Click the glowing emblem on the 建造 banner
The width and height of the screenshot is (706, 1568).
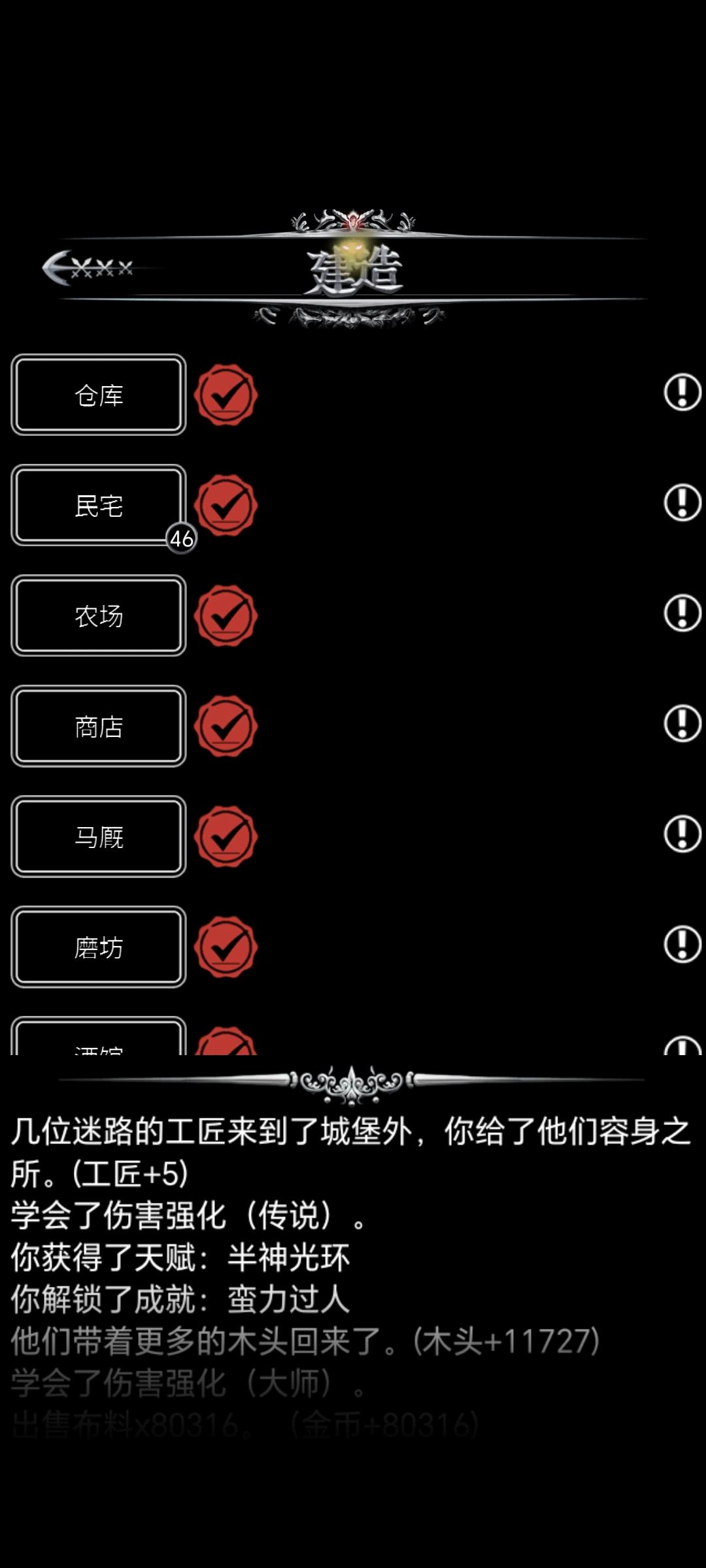pyautogui.click(x=353, y=252)
